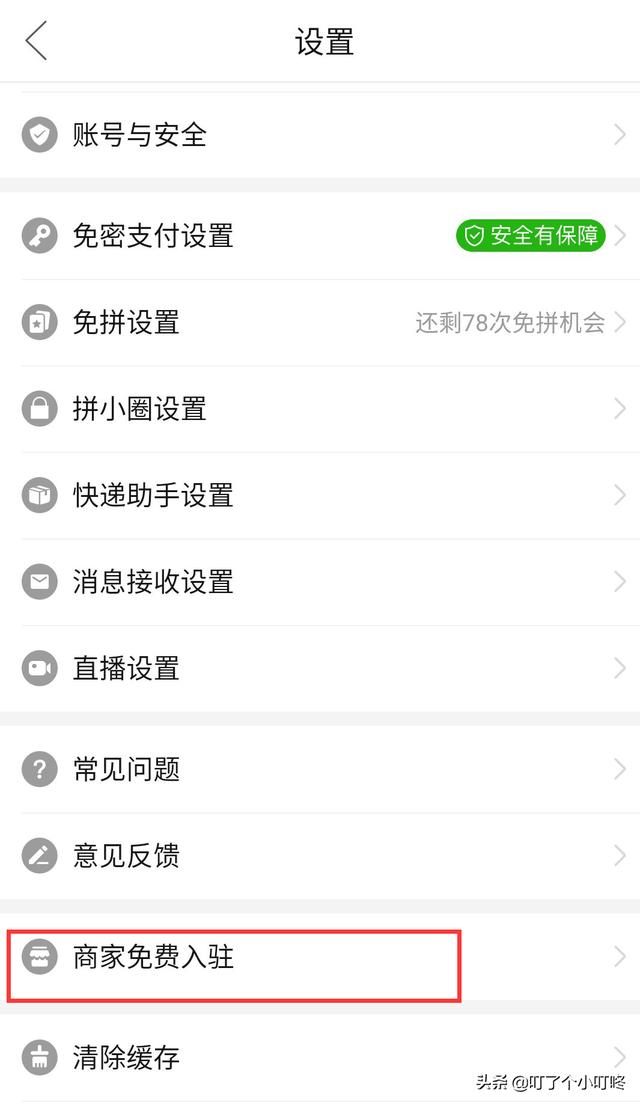Viewport: 640px width, 1105px height.
Task: Open 直播设置
Action: (x=320, y=669)
